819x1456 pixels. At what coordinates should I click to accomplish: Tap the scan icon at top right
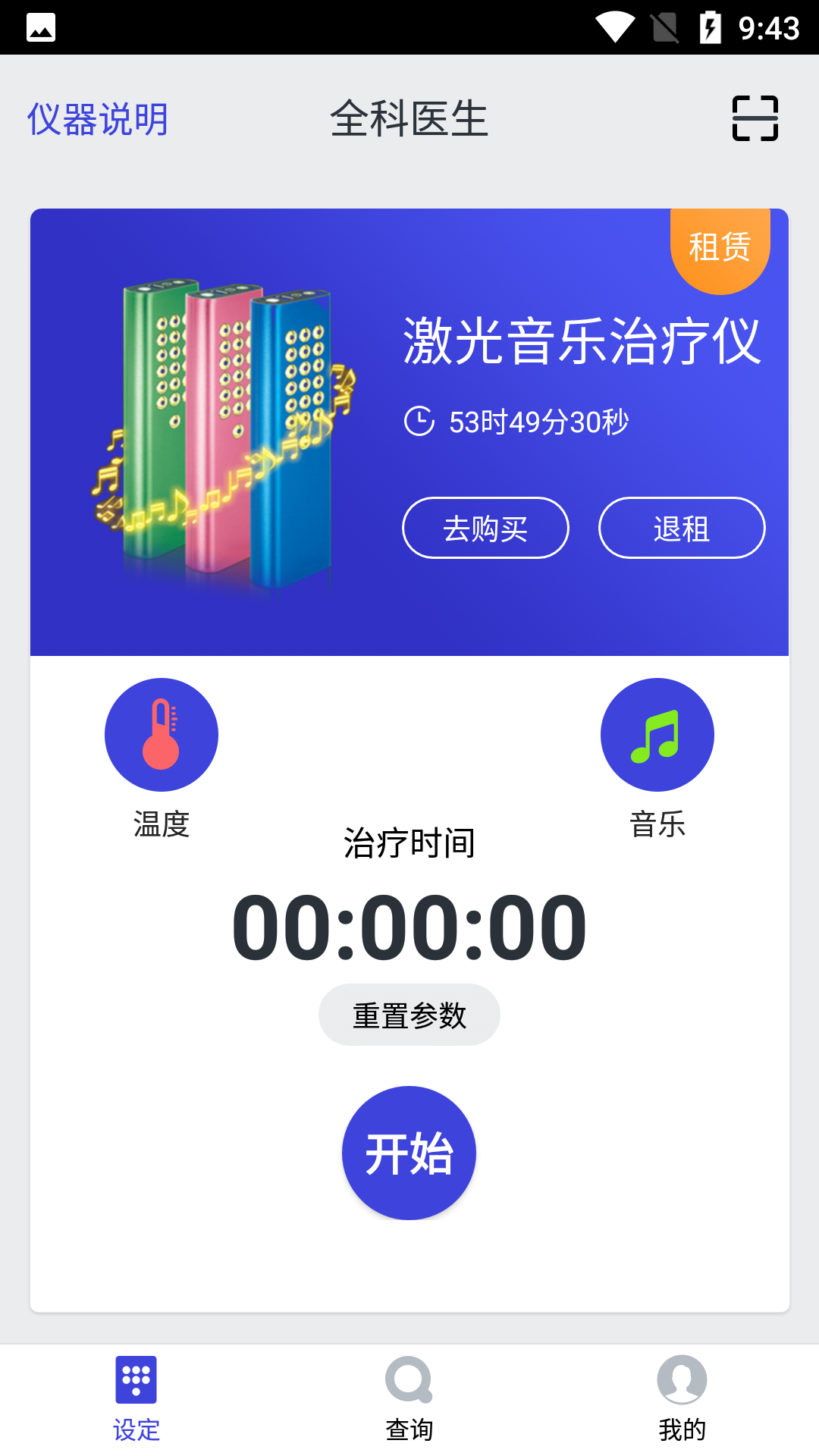(757, 118)
